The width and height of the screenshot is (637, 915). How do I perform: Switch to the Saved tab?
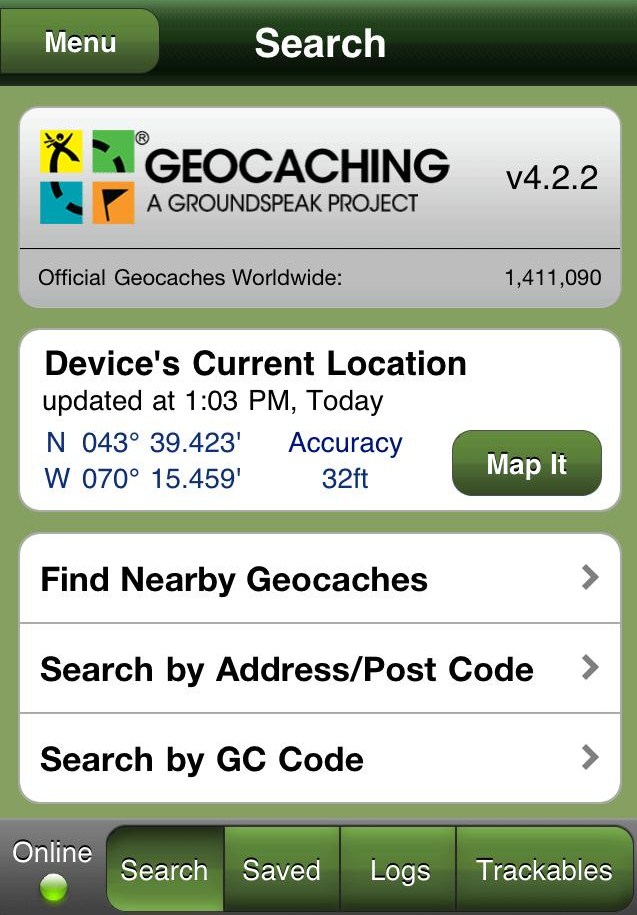point(282,870)
